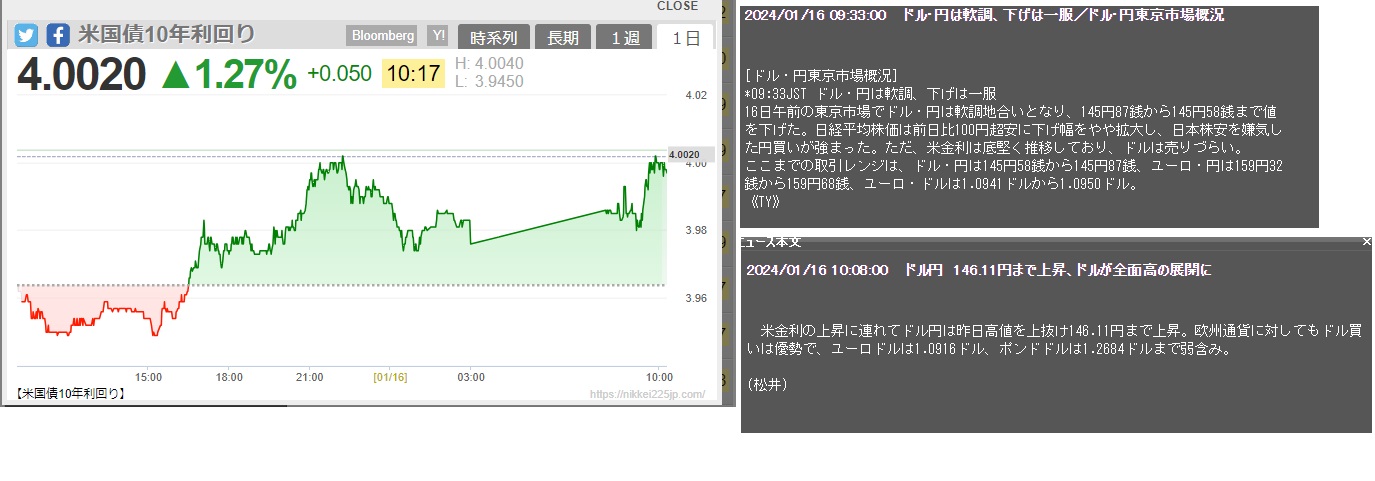Switch to the 時系列 tab
Viewport: 1375px width, 481px height.
click(494, 38)
